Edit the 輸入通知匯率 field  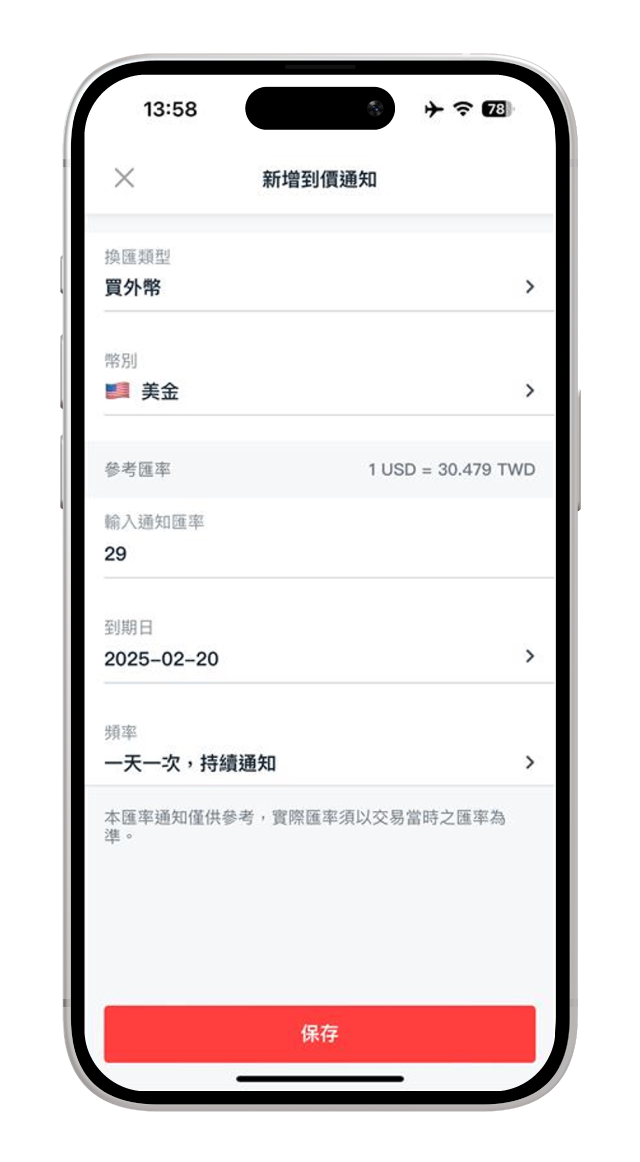click(x=320, y=553)
